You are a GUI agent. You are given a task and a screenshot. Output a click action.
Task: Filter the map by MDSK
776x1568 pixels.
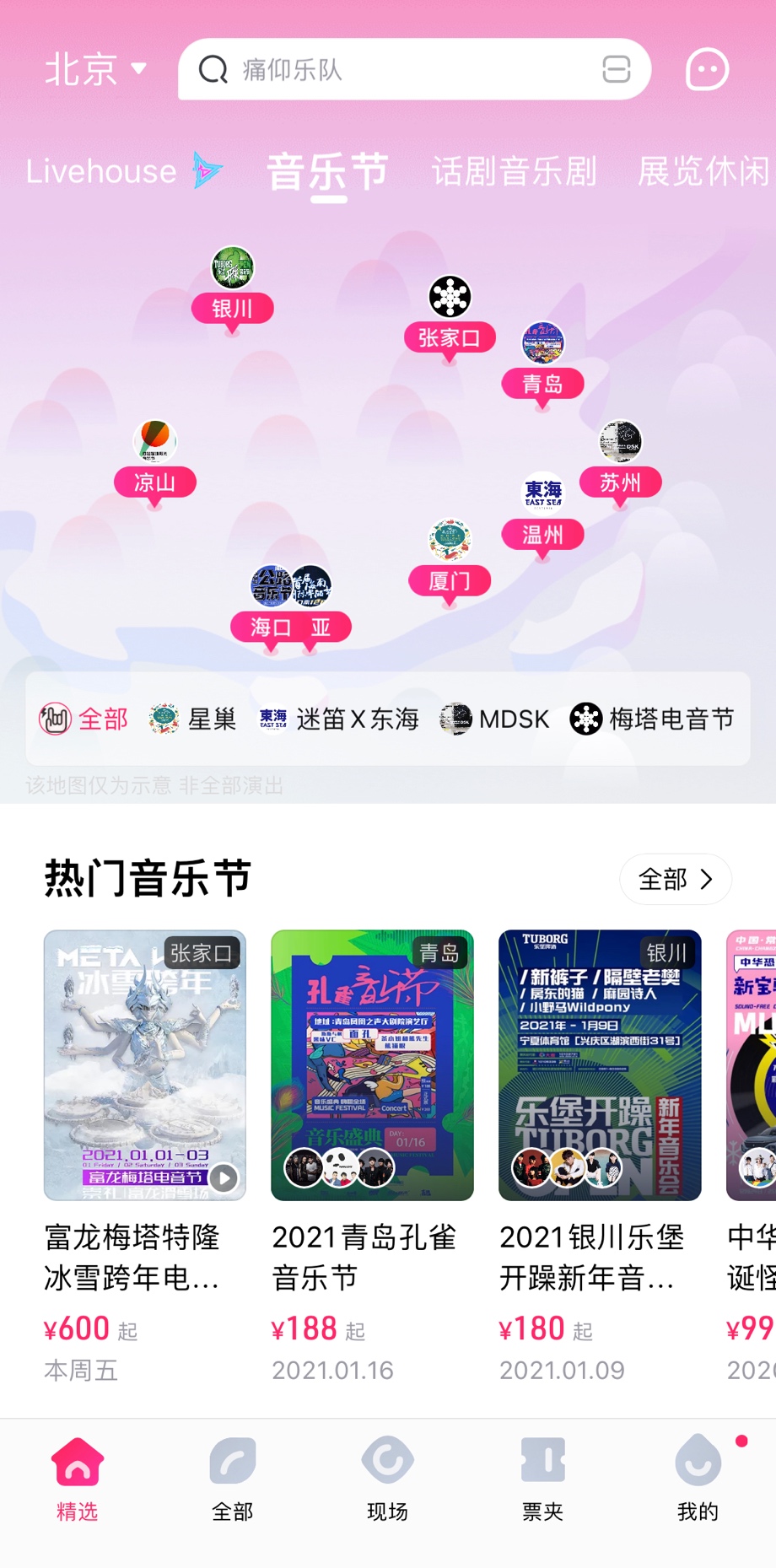coord(495,719)
